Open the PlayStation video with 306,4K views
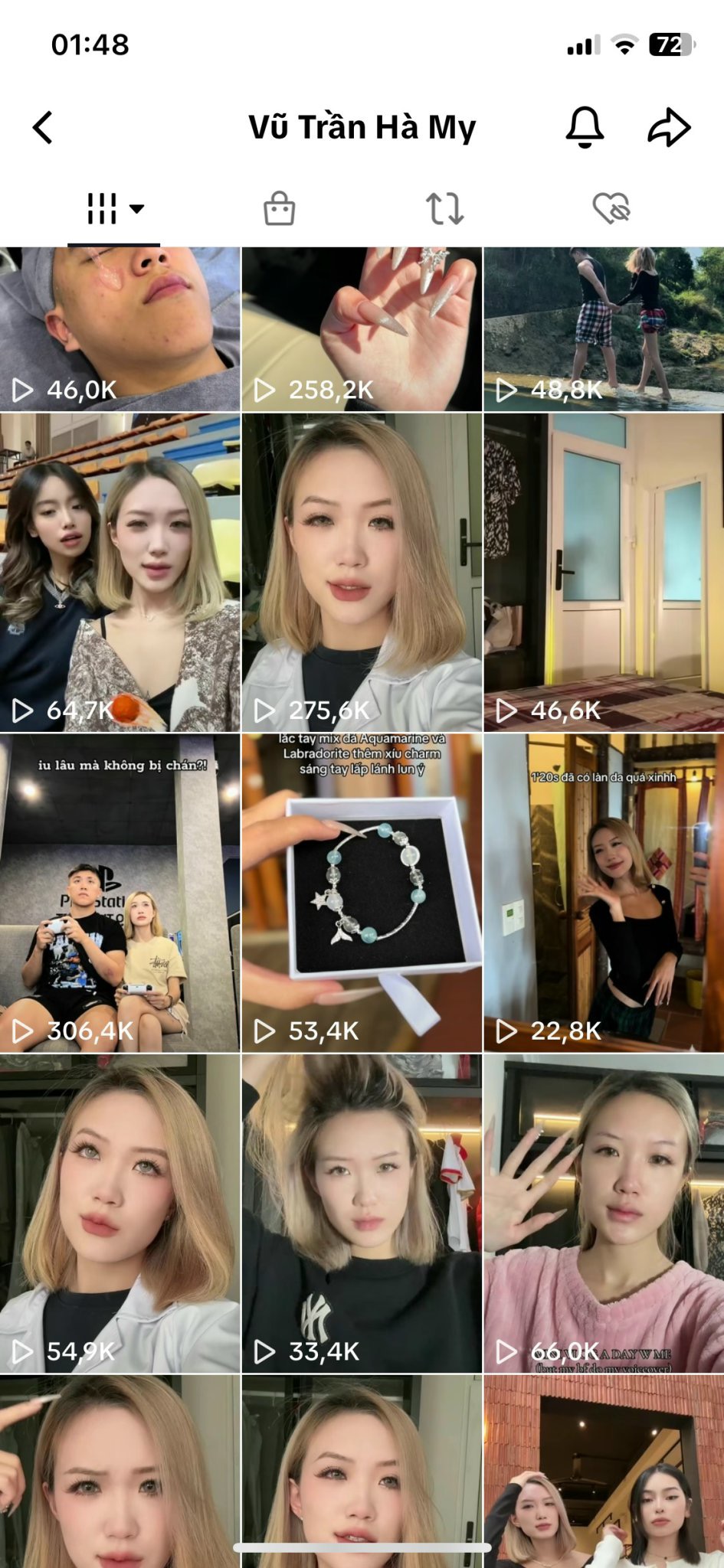Image resolution: width=724 pixels, height=1568 pixels. 120,893
